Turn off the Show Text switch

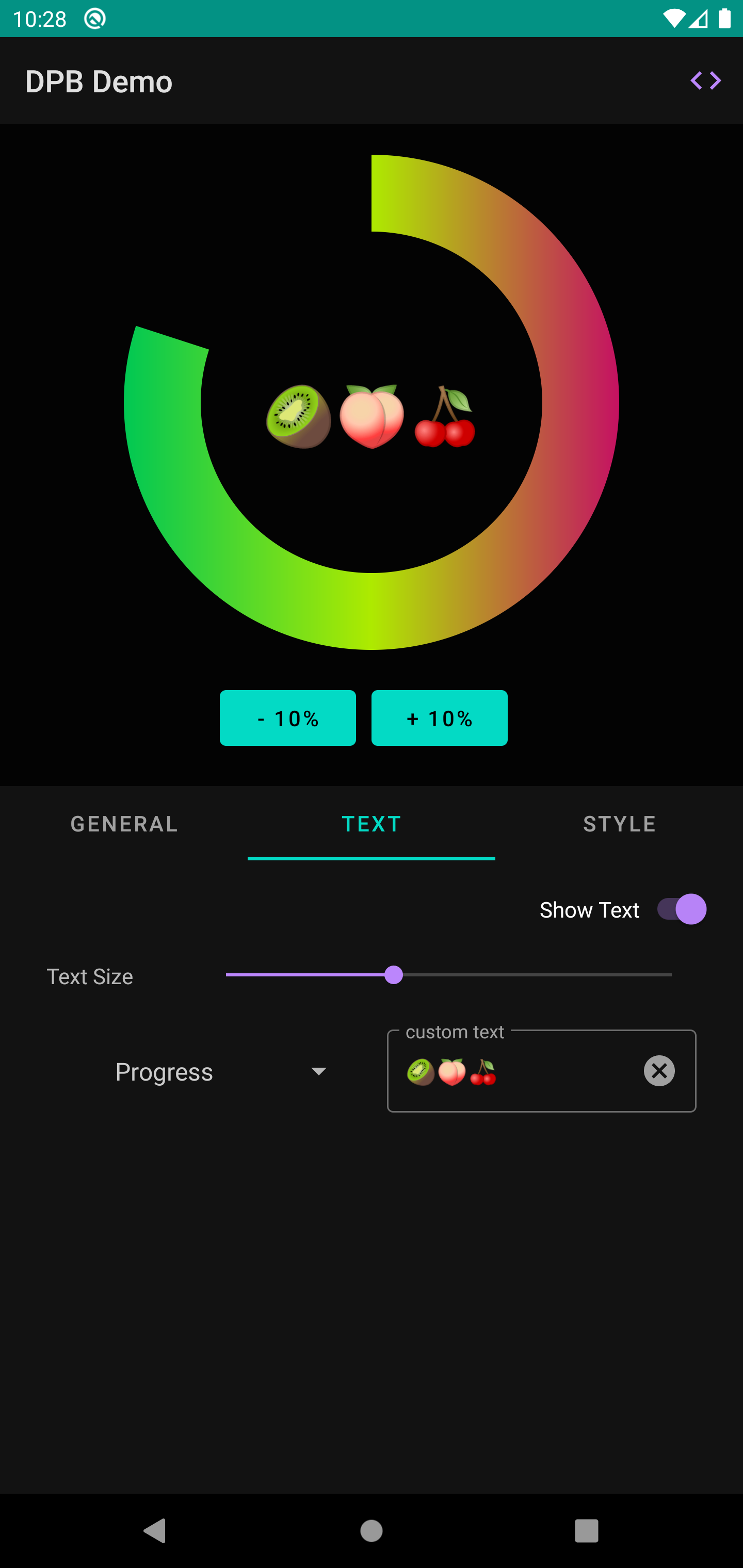click(681, 909)
